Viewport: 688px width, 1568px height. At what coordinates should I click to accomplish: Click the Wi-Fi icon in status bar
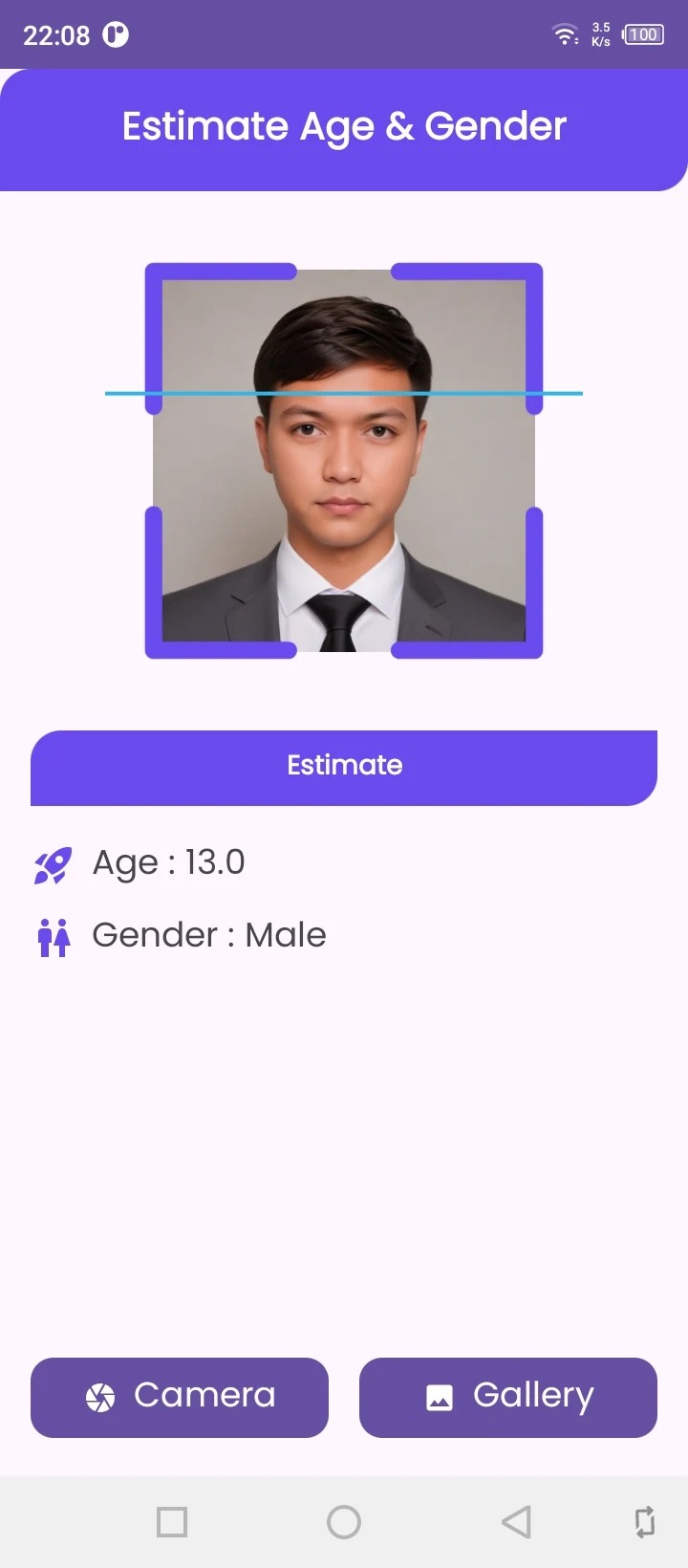coord(565,33)
